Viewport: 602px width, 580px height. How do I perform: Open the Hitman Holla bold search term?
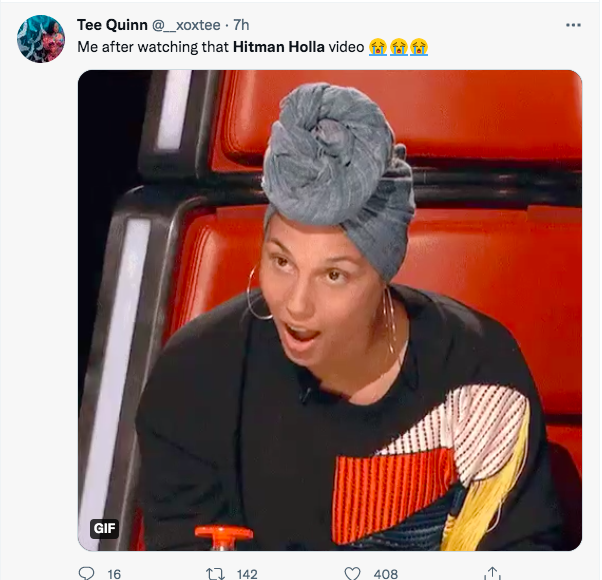[x=279, y=47]
